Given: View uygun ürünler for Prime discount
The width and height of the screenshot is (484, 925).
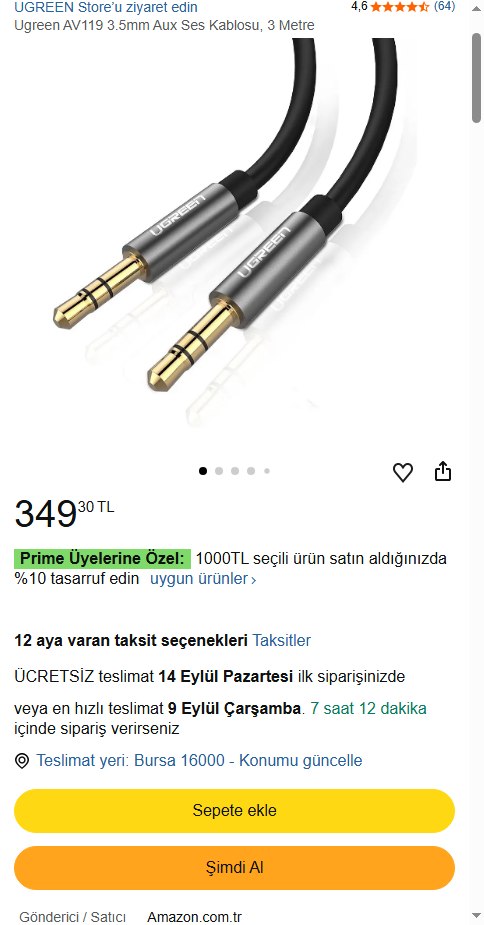Looking at the screenshot, I should 203,579.
